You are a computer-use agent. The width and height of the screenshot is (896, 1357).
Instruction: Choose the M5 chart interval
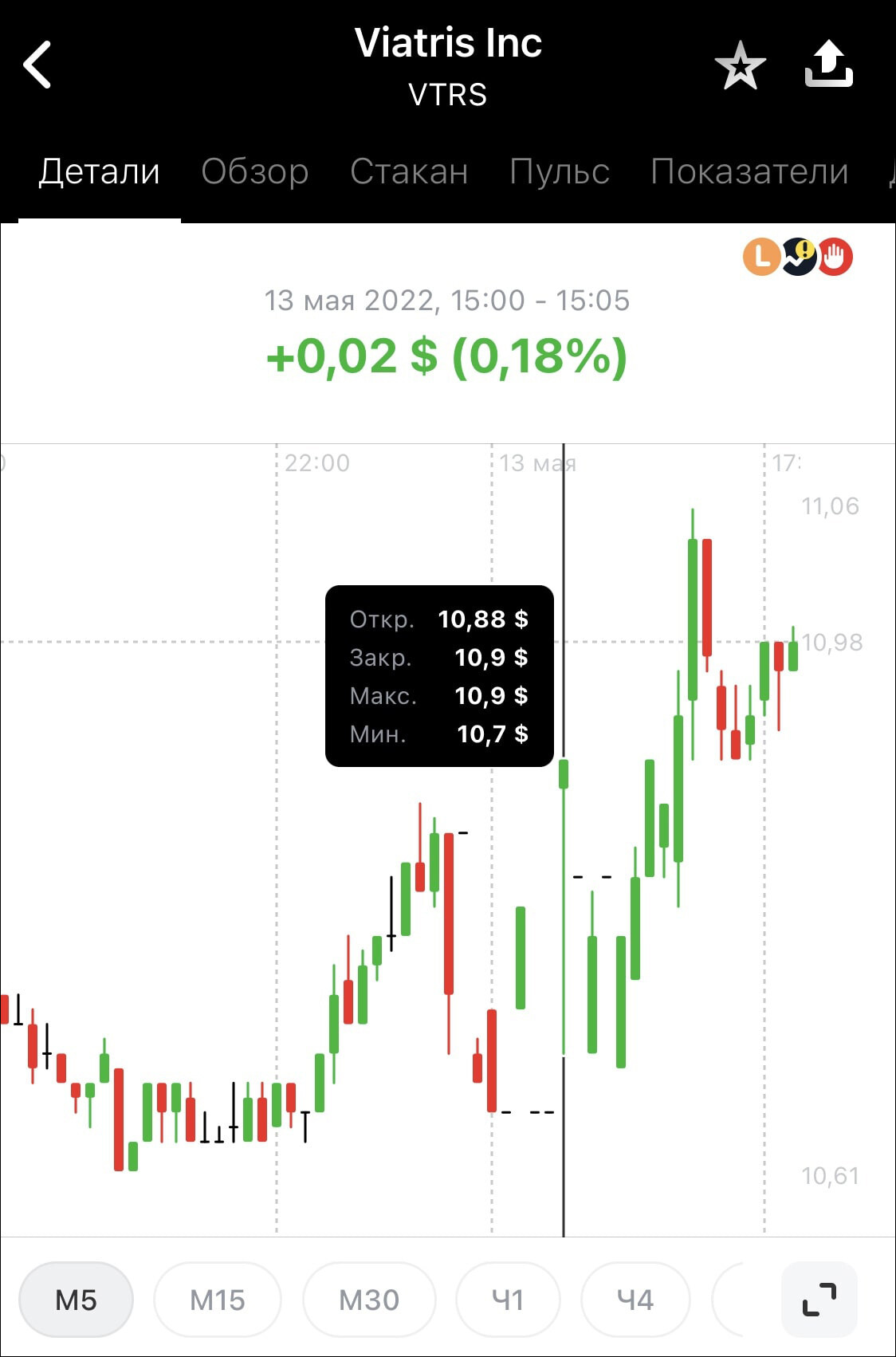pos(76,1300)
